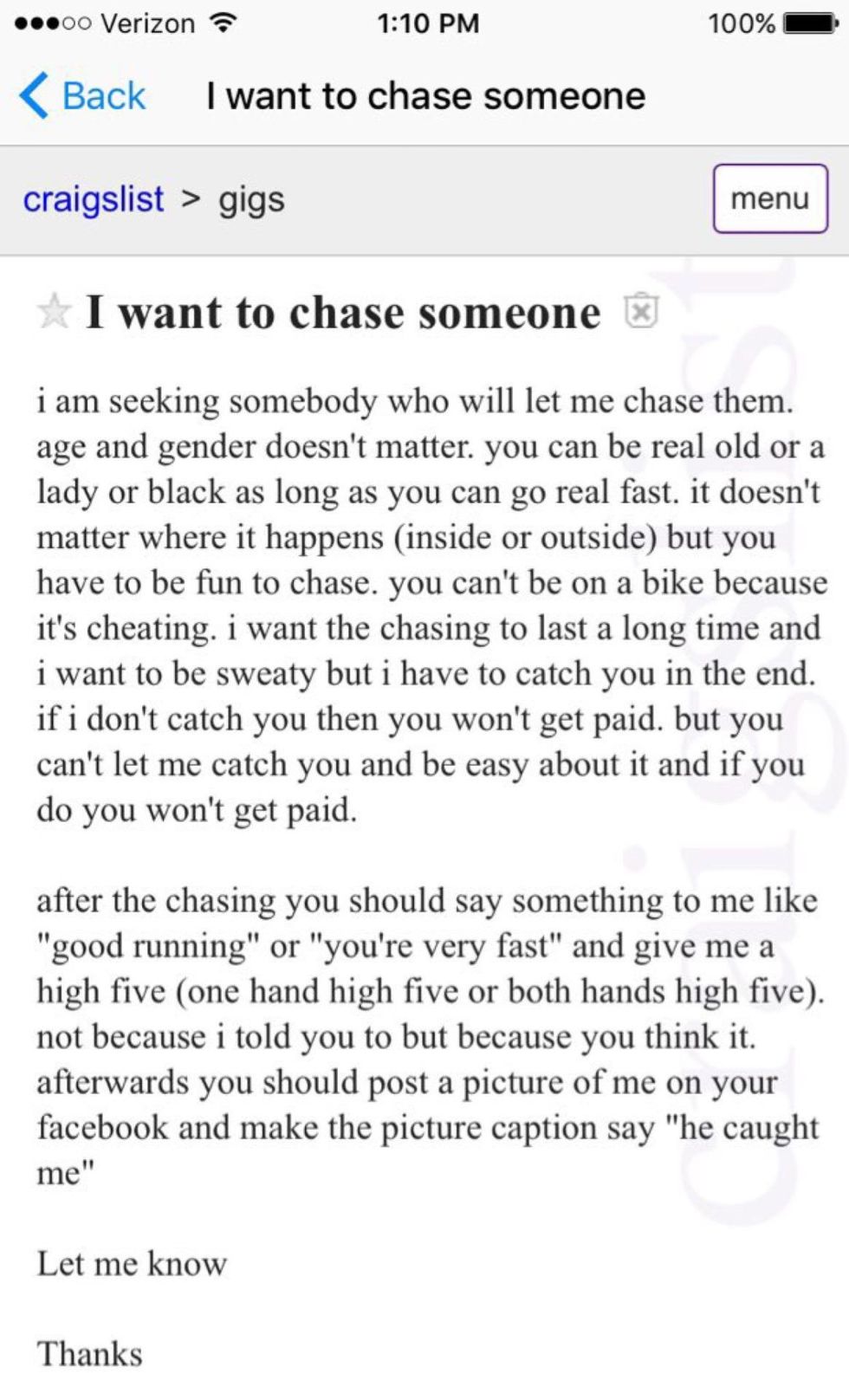Open the gigs category link

(251, 200)
